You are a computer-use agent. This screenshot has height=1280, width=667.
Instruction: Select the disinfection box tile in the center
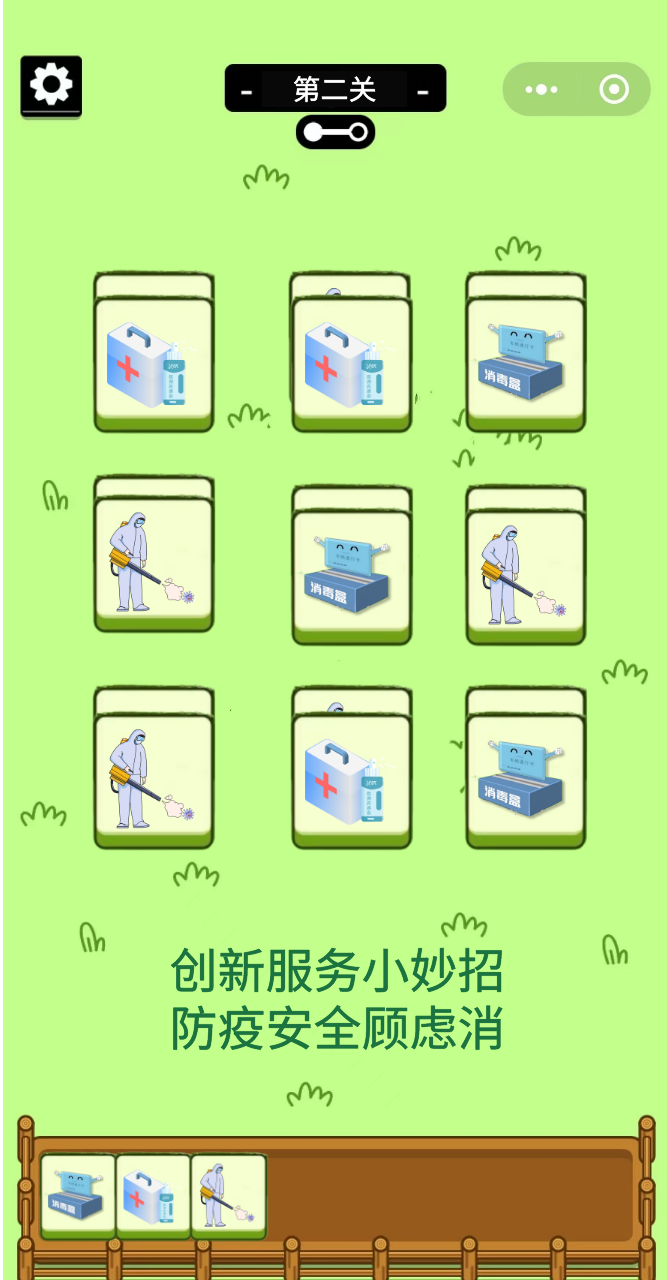[x=351, y=576]
